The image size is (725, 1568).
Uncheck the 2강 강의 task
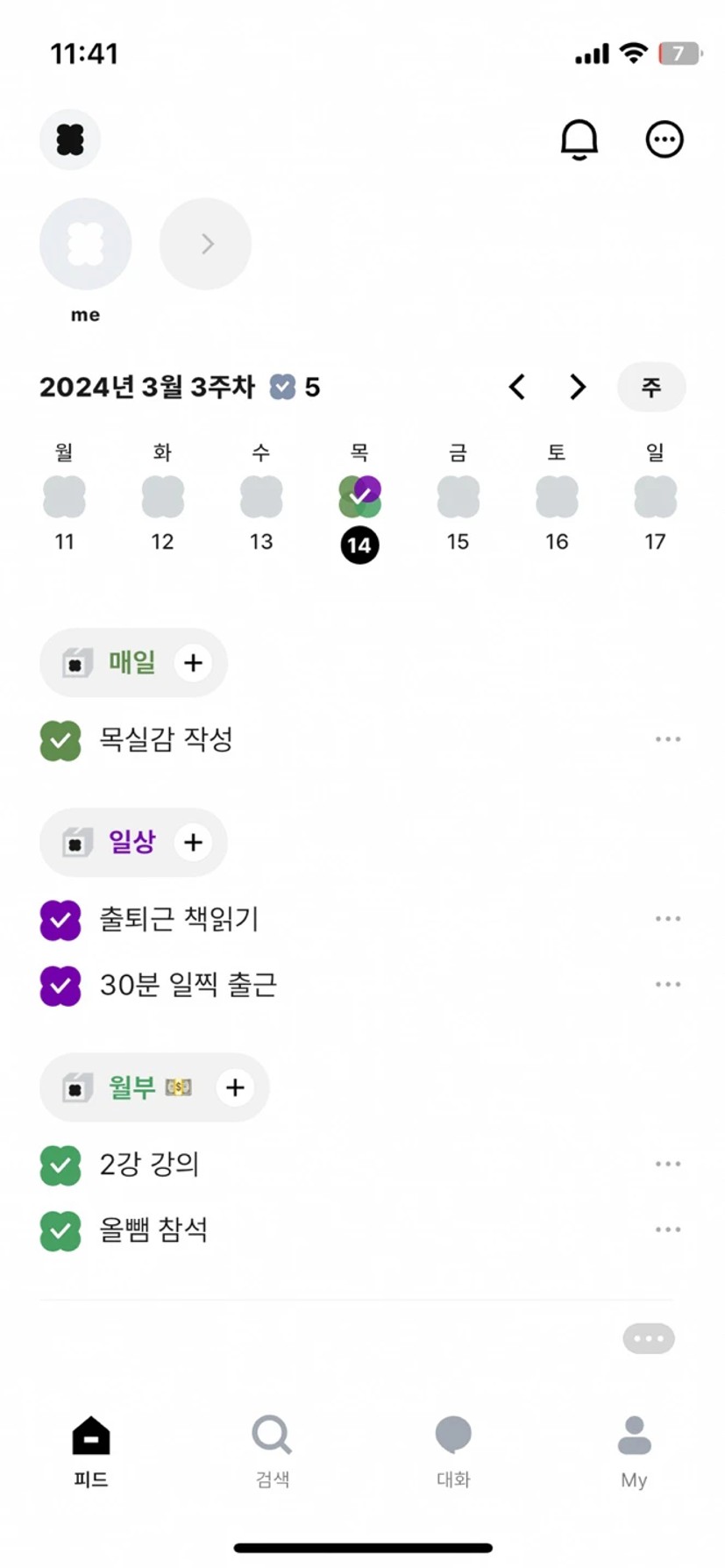pos(60,1165)
